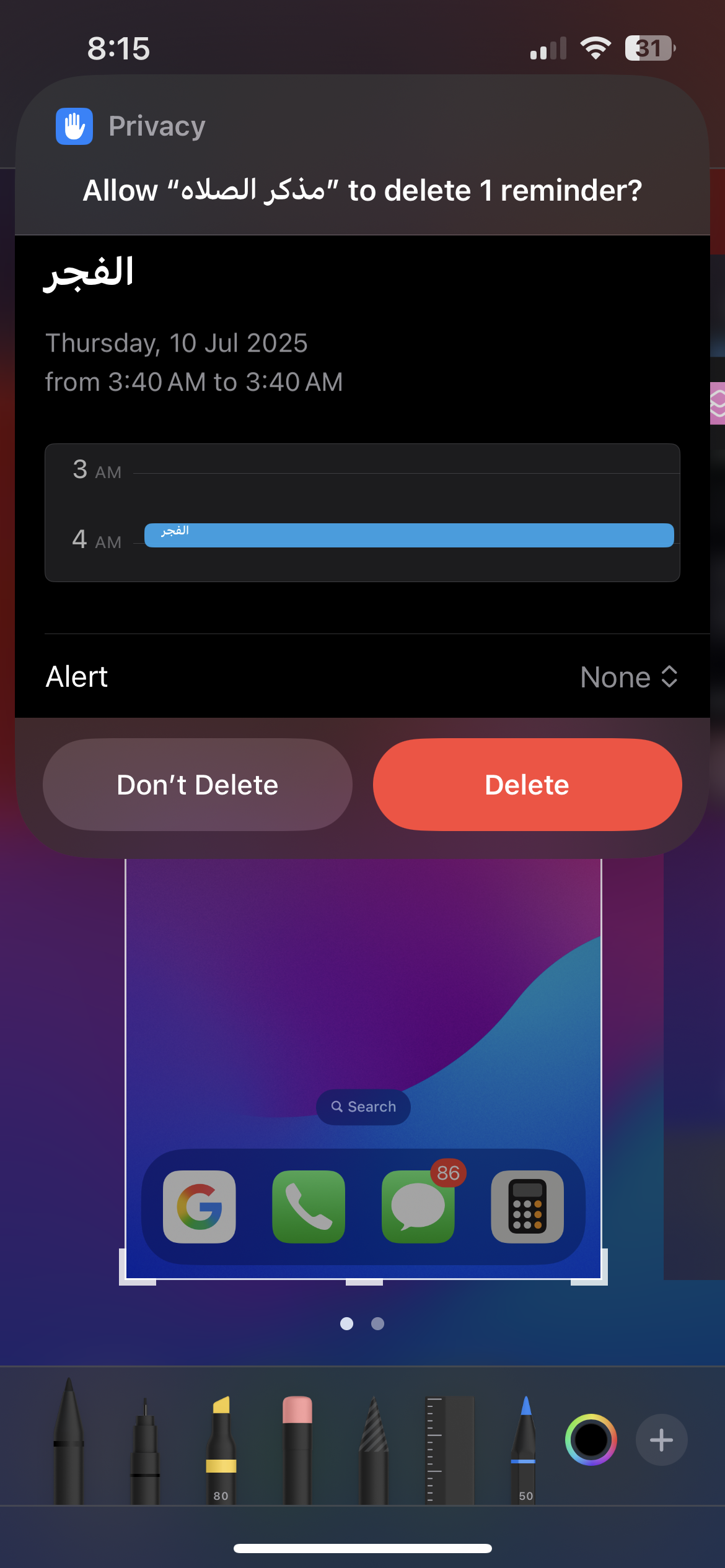Confirm with the red Delete button
Screen dimensions: 725x1568
[x=527, y=785]
